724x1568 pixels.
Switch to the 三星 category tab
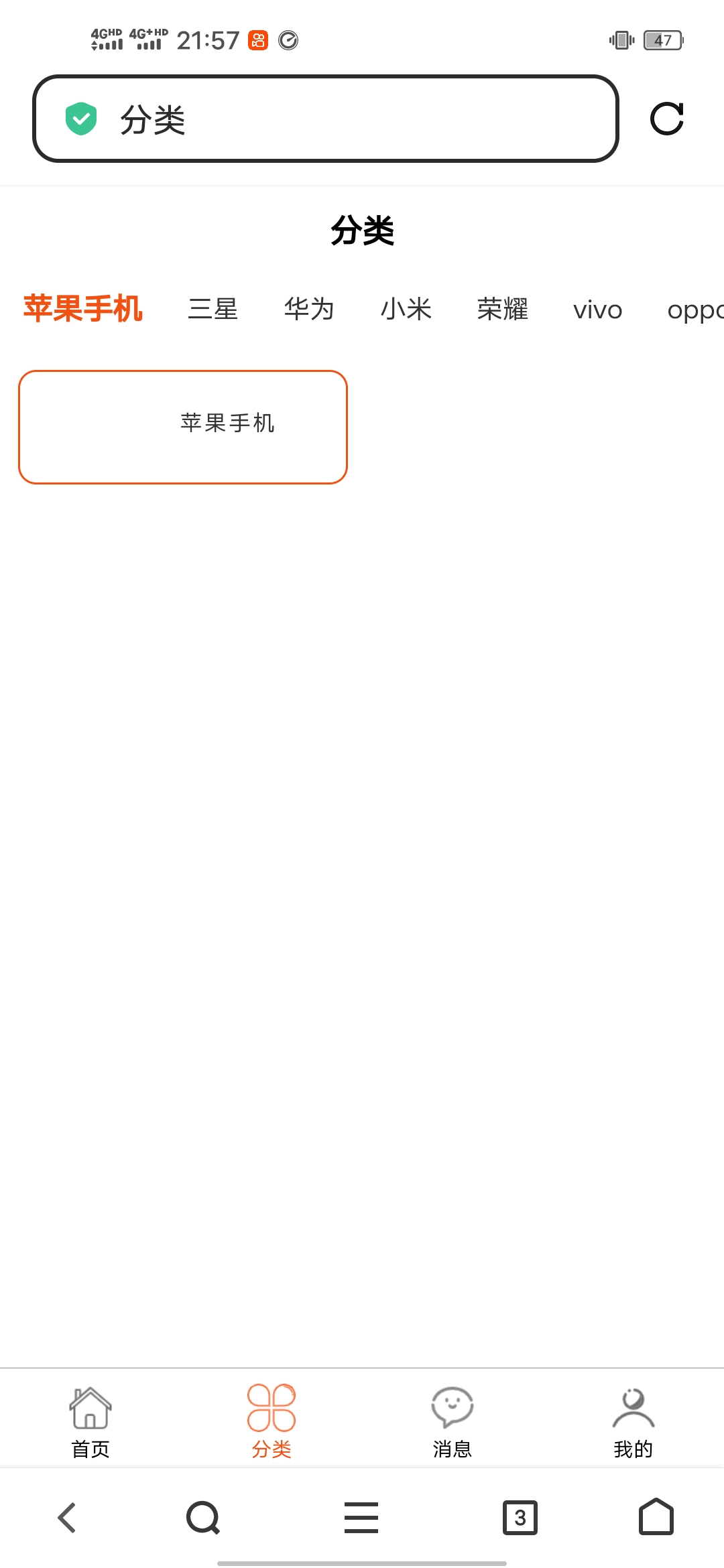(x=213, y=310)
